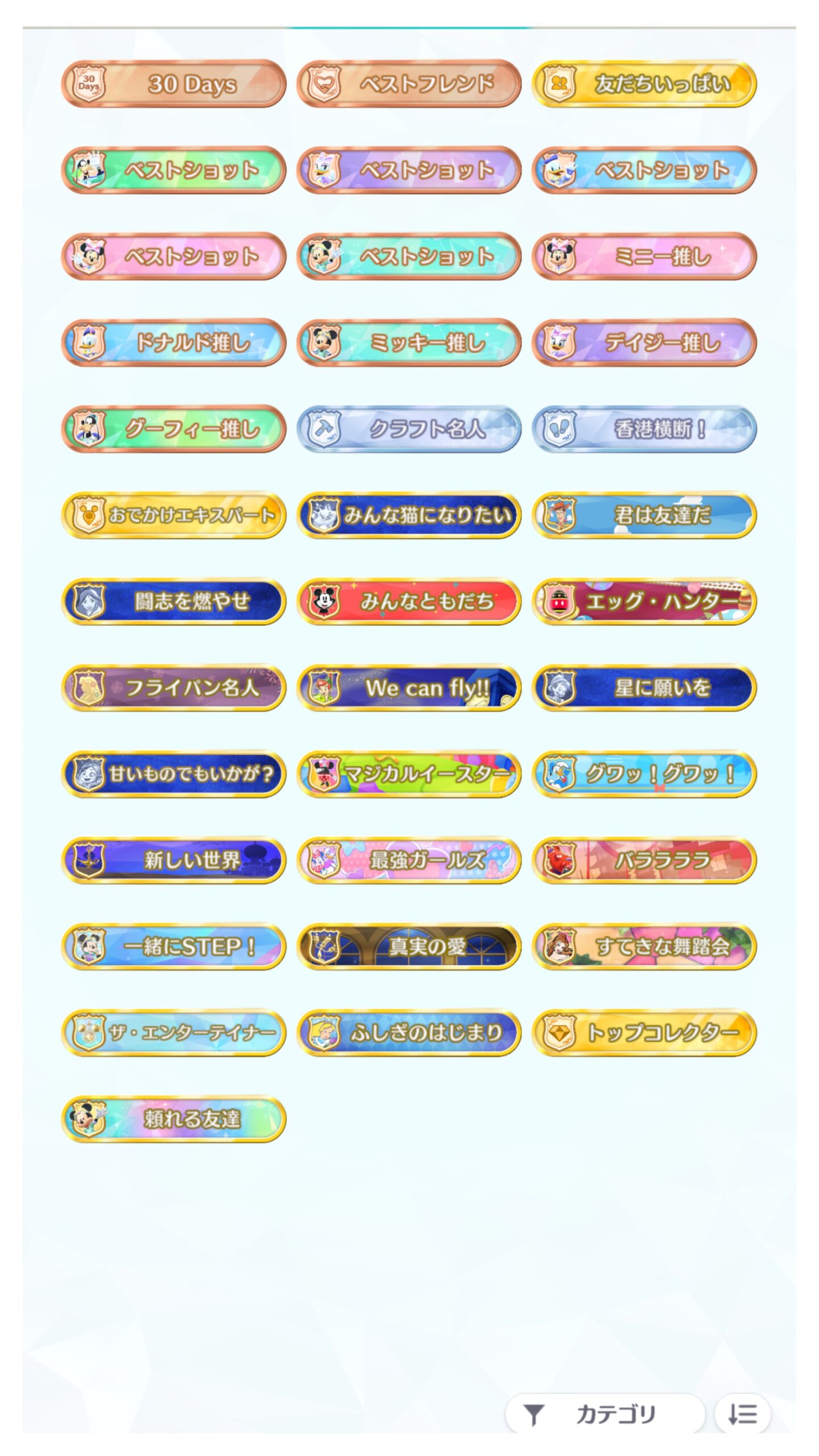Pick the 星に願いを badge
Image resolution: width=819 pixels, height=1456 pixels.
(x=644, y=688)
